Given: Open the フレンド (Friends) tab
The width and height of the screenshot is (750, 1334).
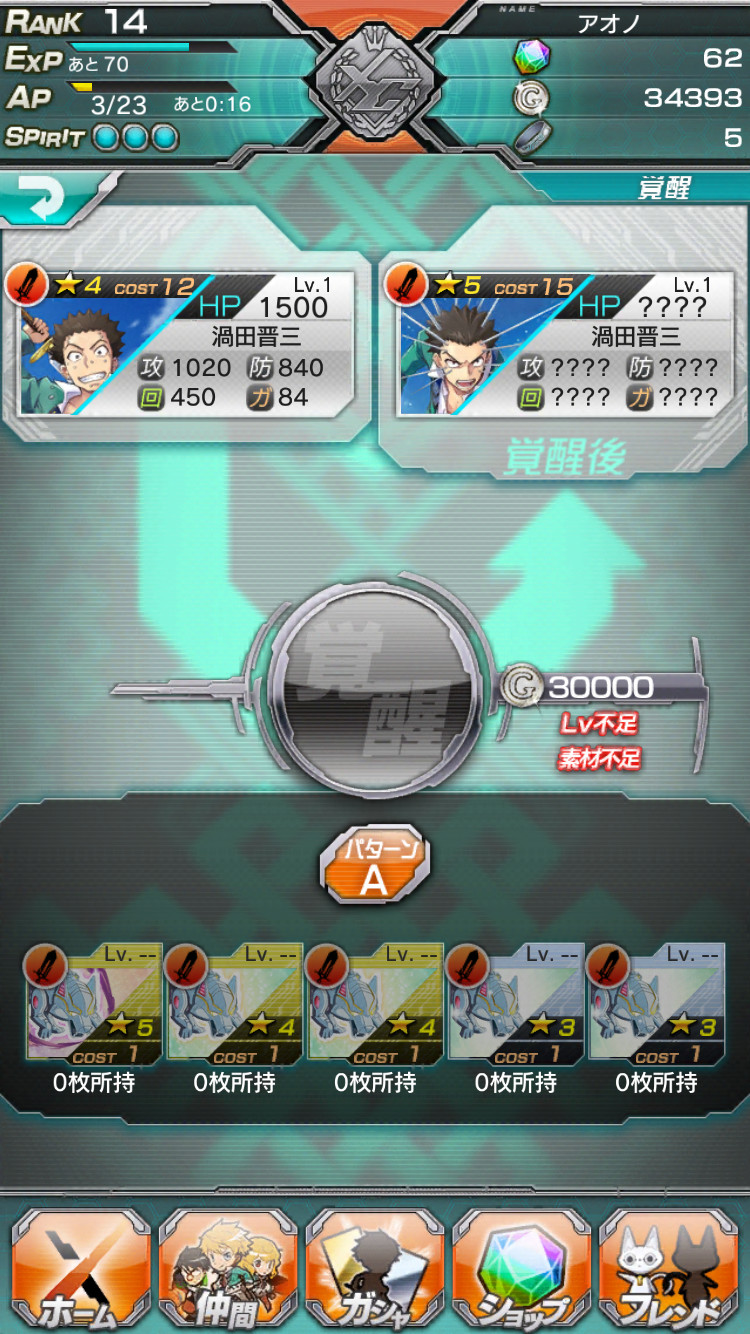Looking at the screenshot, I should coord(668,1270).
